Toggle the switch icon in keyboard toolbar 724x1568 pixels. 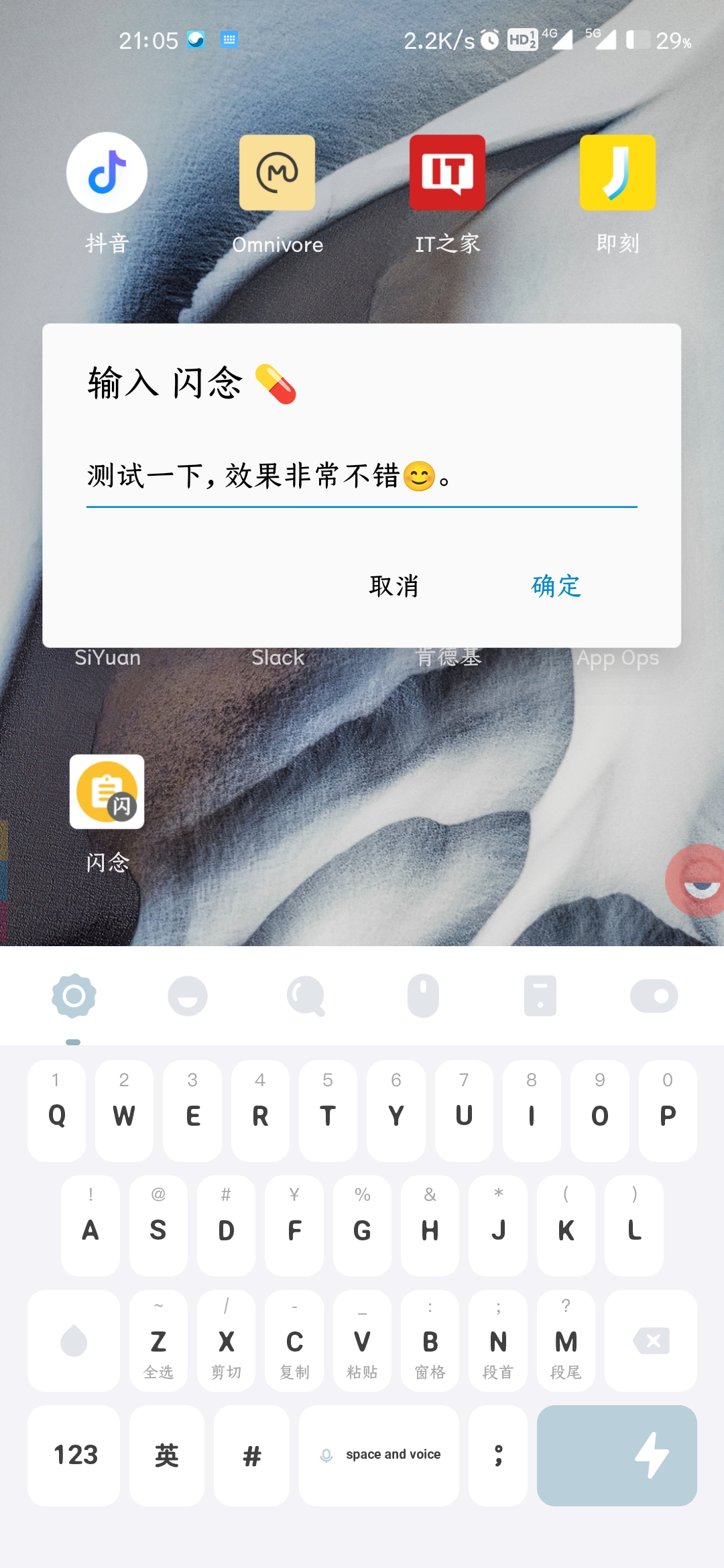654,996
